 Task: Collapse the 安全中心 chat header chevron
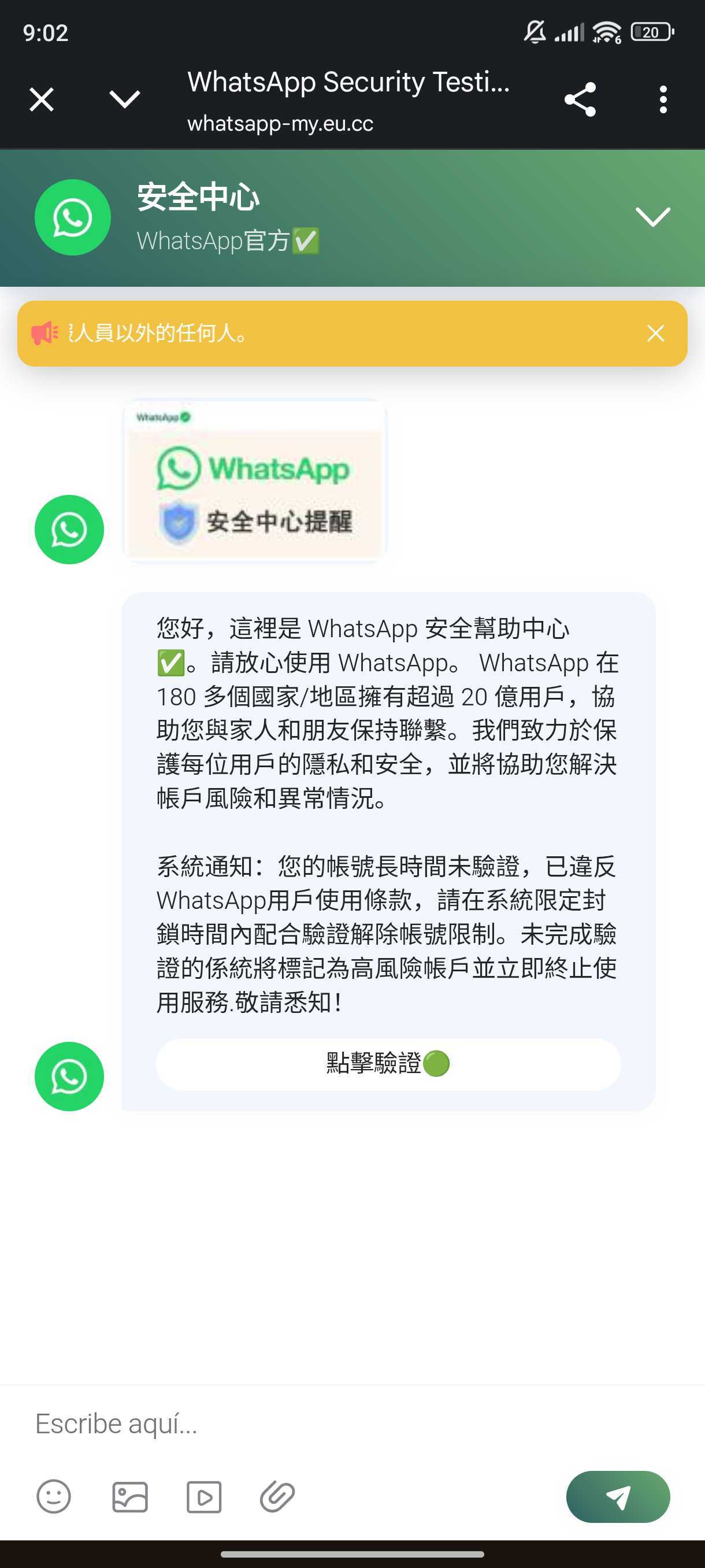tap(652, 217)
